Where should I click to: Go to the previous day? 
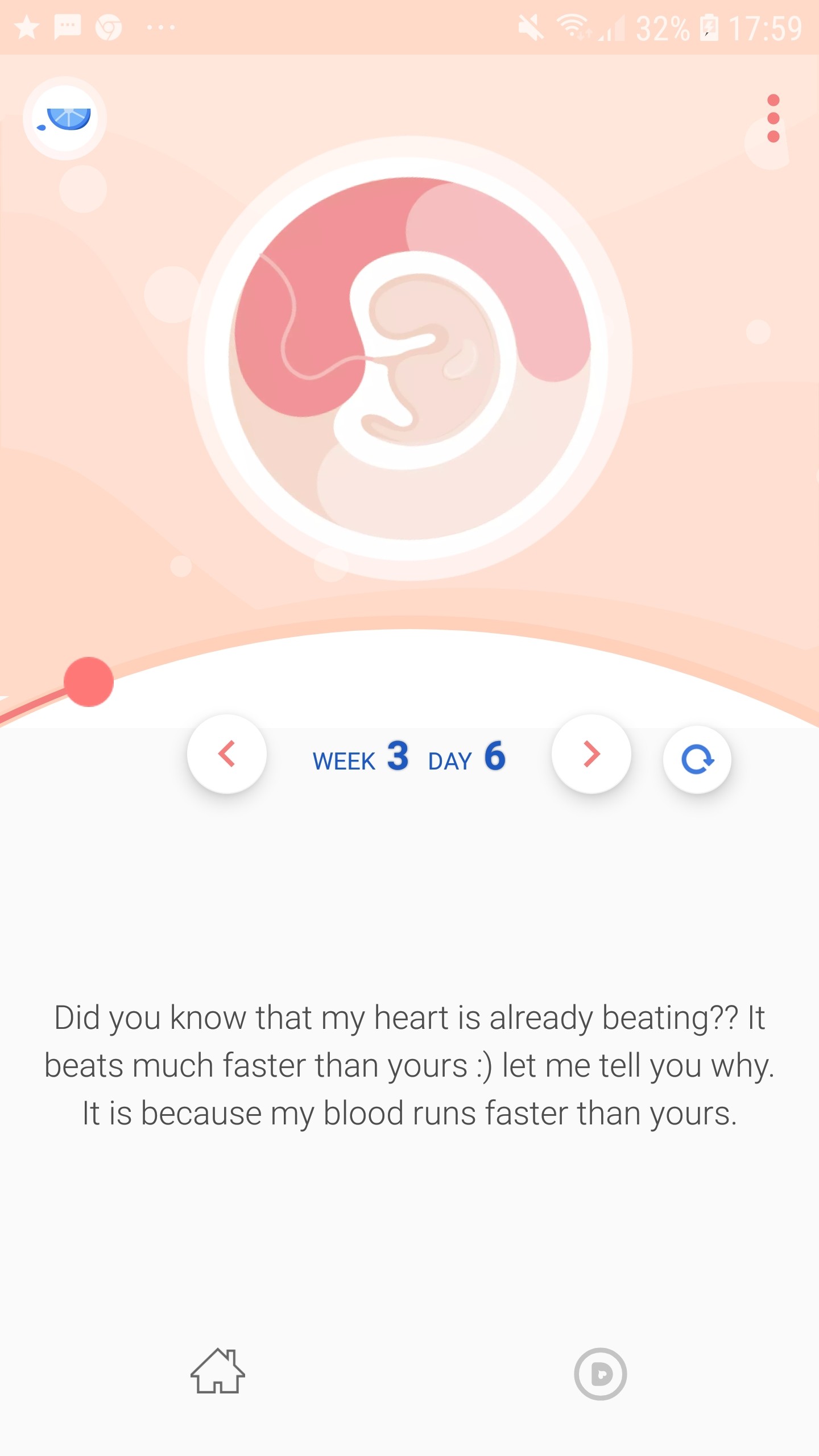pos(227,754)
